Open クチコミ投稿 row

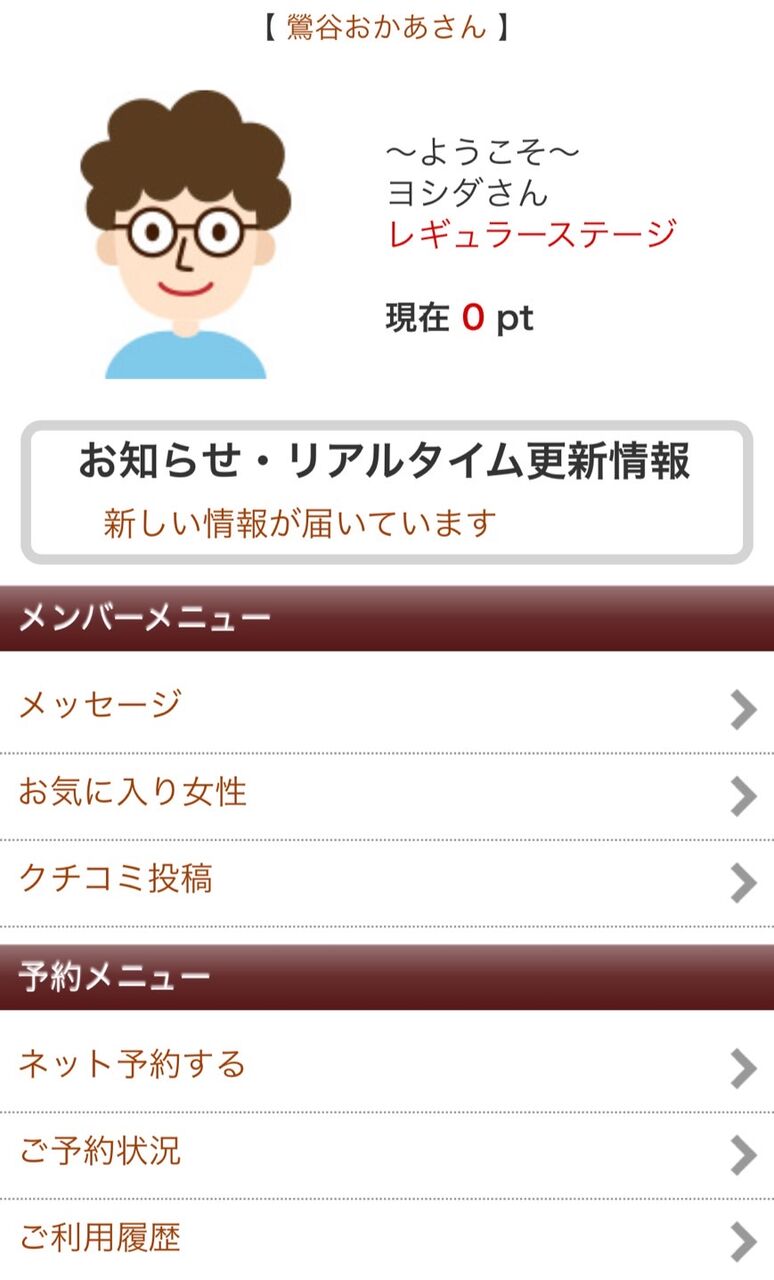(x=387, y=883)
